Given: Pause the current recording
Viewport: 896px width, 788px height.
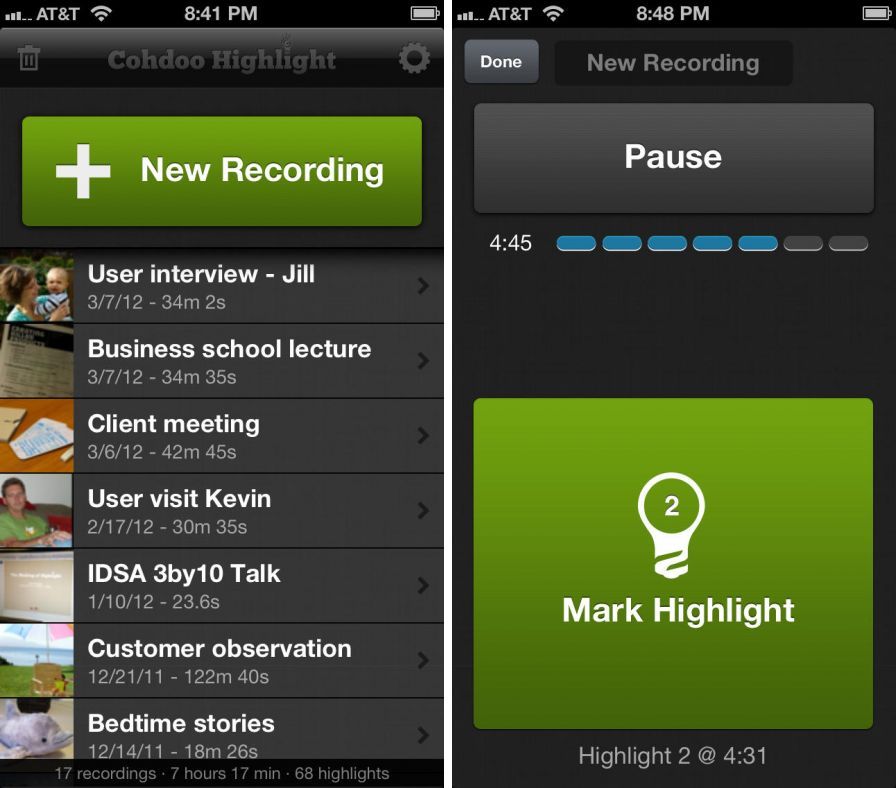Looking at the screenshot, I should (673, 157).
